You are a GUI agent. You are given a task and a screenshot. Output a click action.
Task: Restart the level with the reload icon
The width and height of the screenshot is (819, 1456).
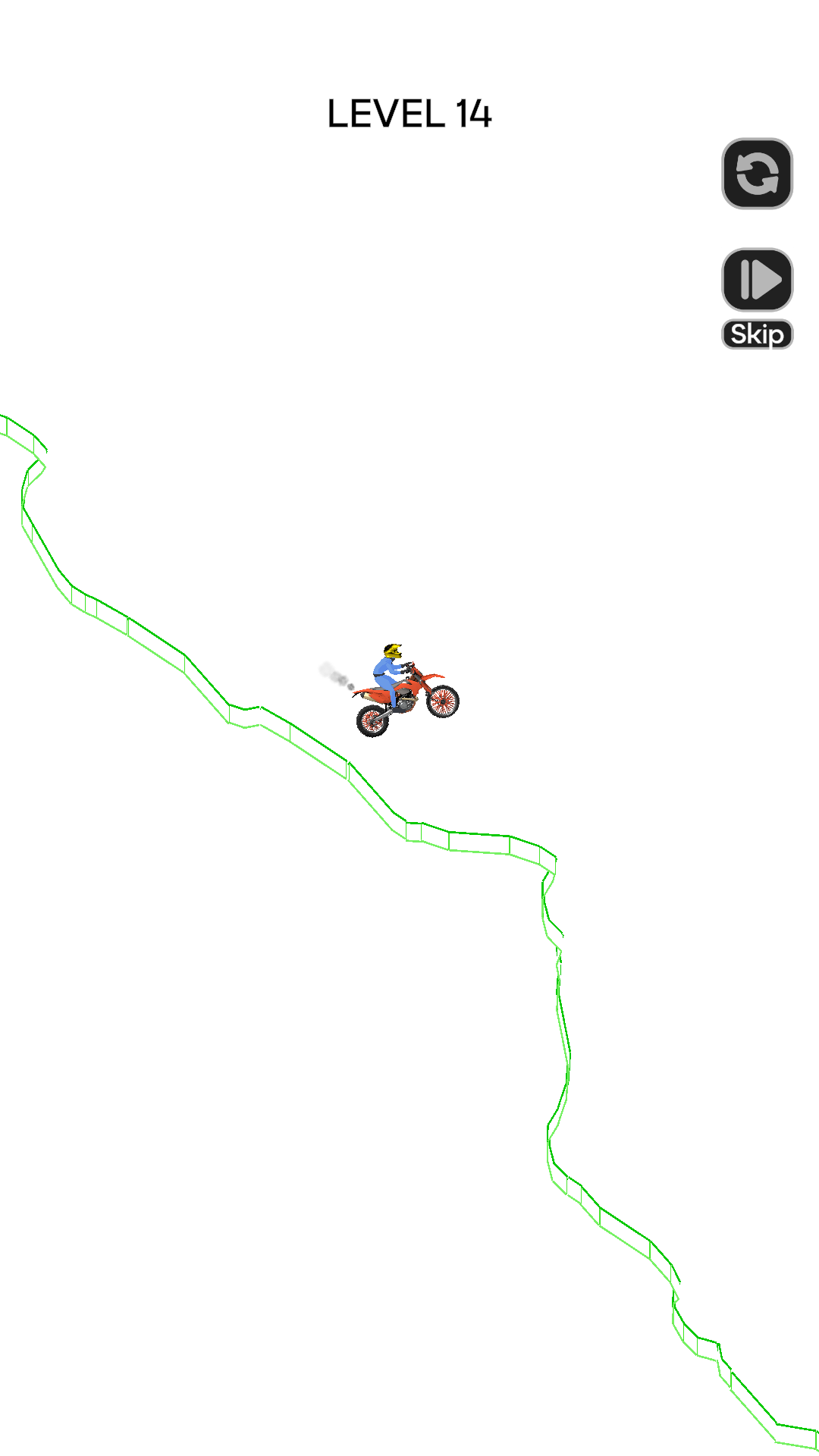pyautogui.click(x=756, y=174)
